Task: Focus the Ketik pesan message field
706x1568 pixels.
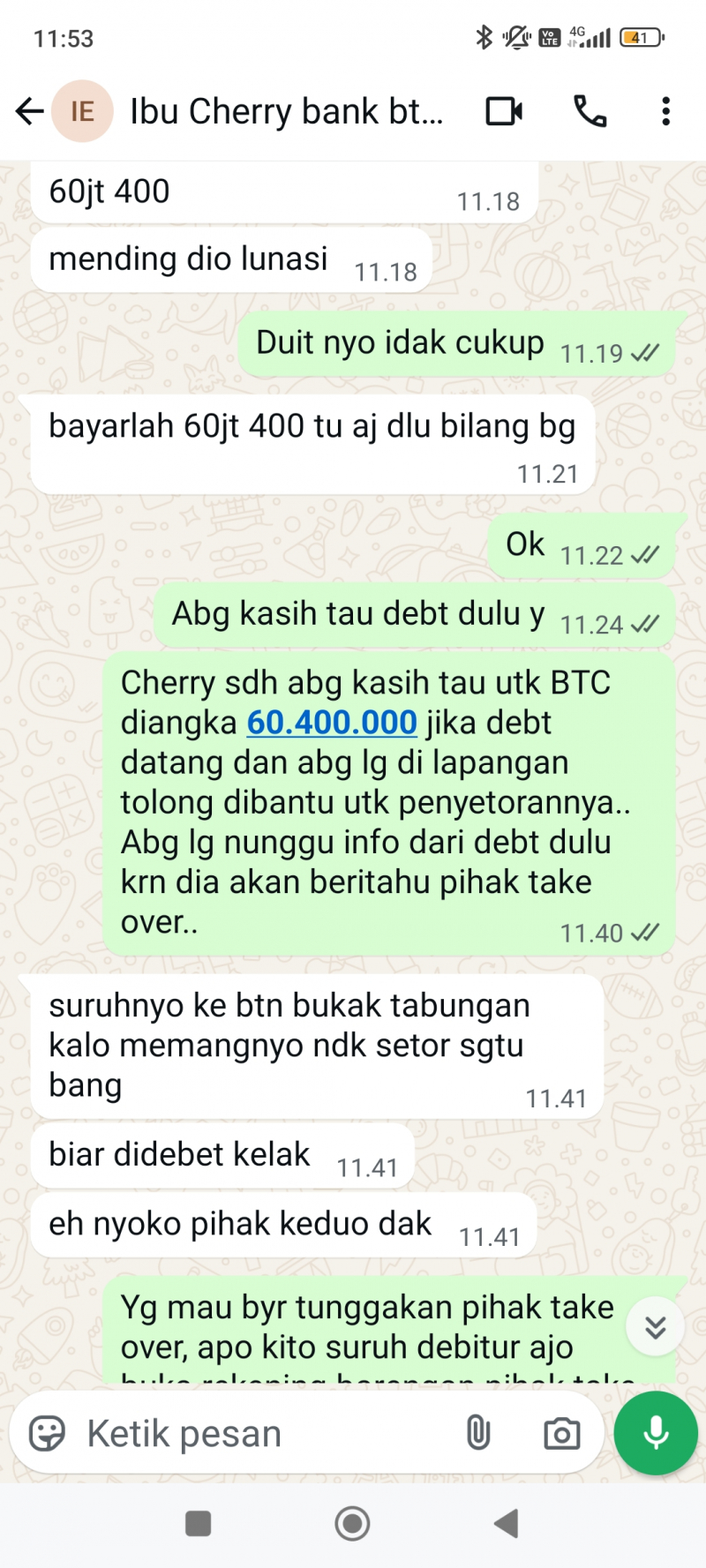Action: click(256, 1434)
